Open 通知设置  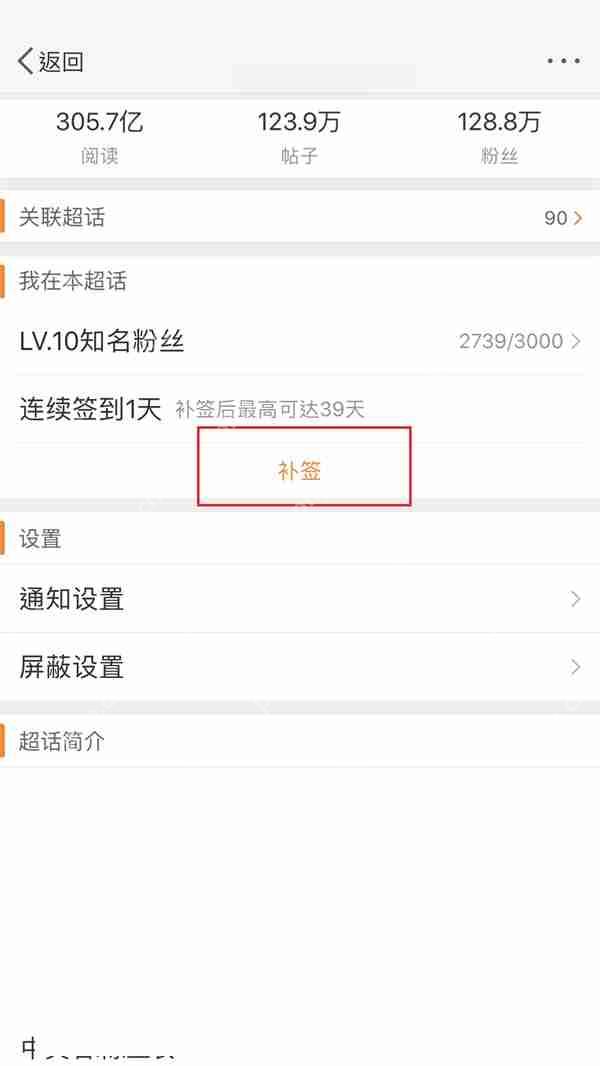tap(300, 599)
